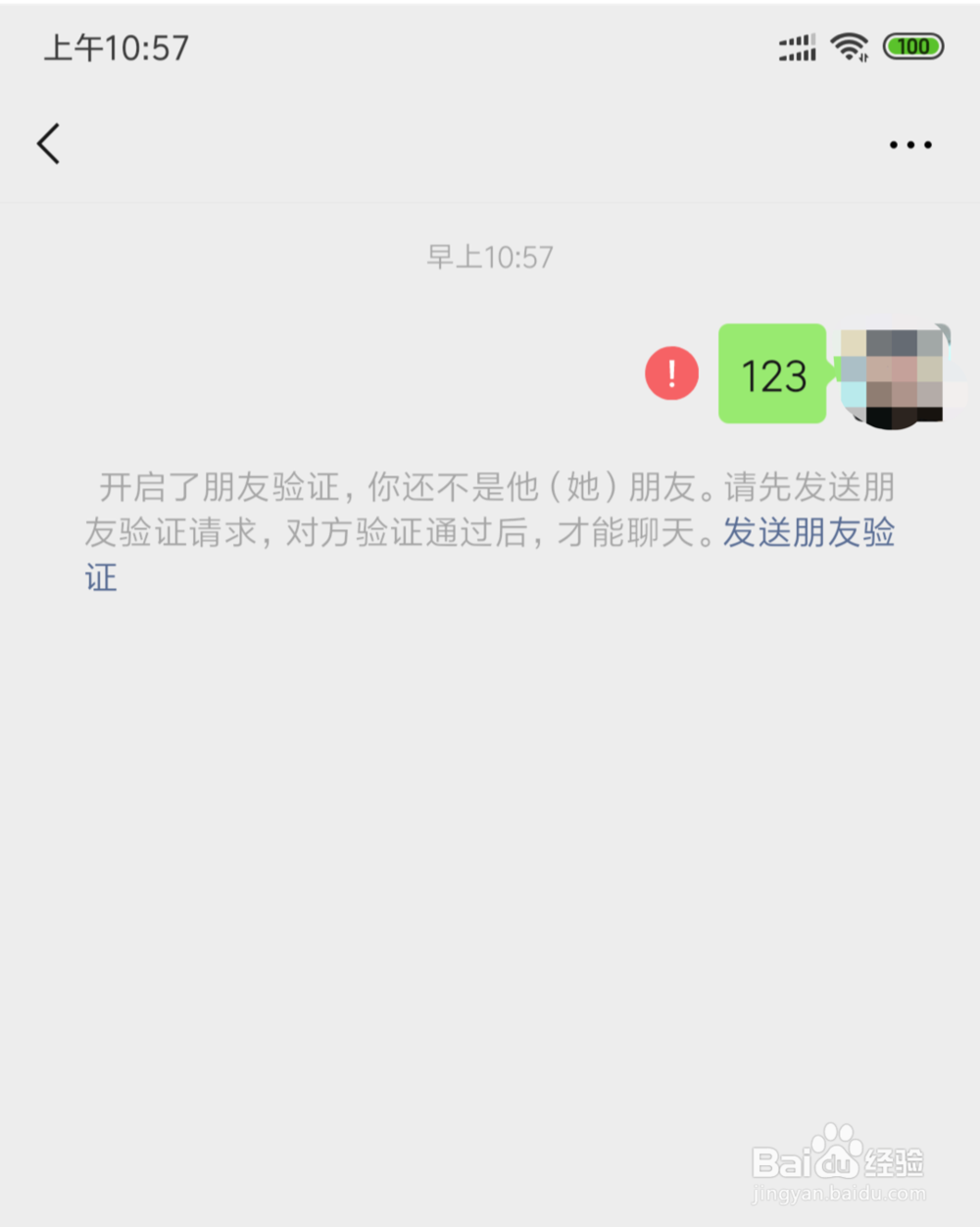
Task: Tap the Baidu 经验 watermark link
Action: point(841,1163)
